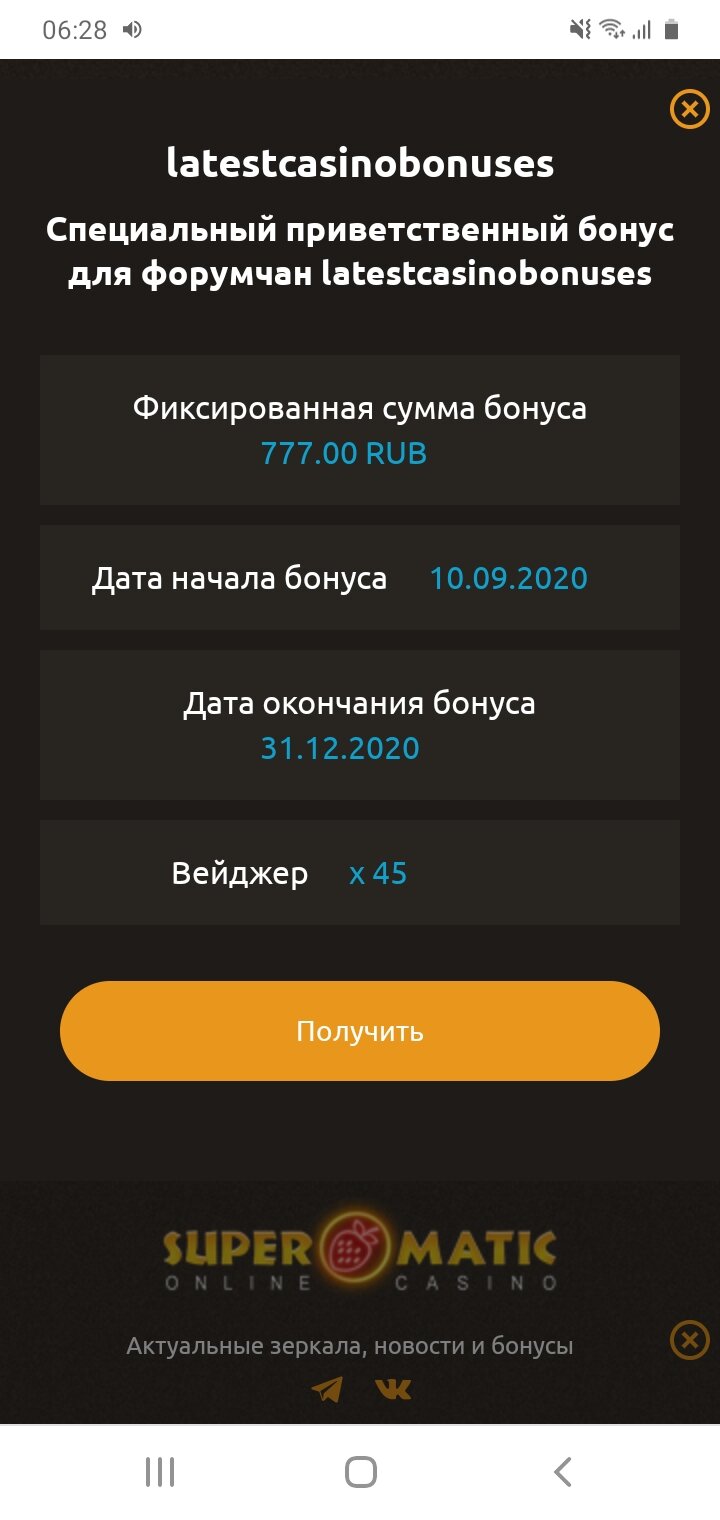Show recent apps
Screen dimensions: 720x1520
(x=160, y=1472)
